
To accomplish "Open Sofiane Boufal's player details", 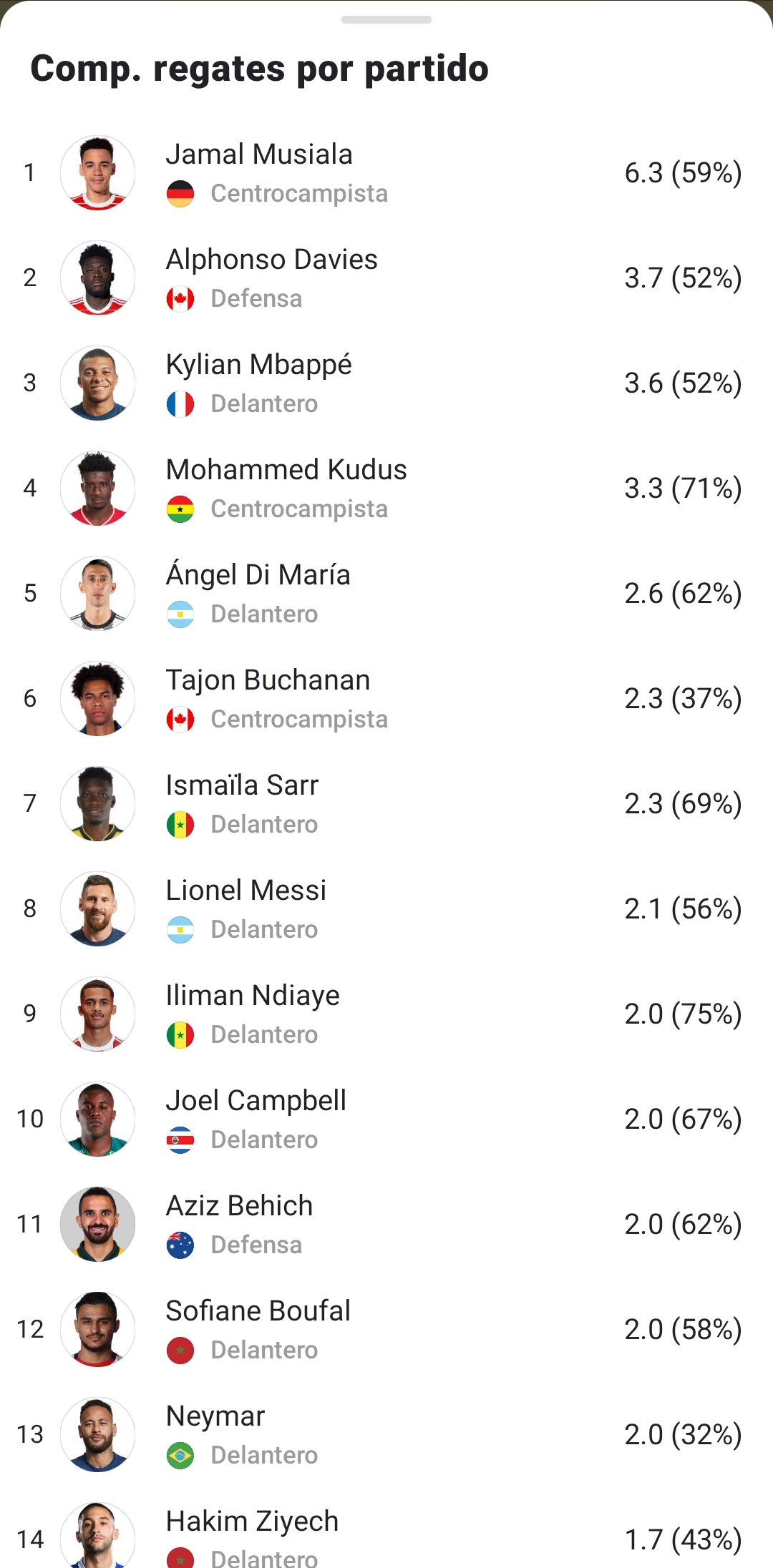I will pyautogui.click(x=386, y=1329).
